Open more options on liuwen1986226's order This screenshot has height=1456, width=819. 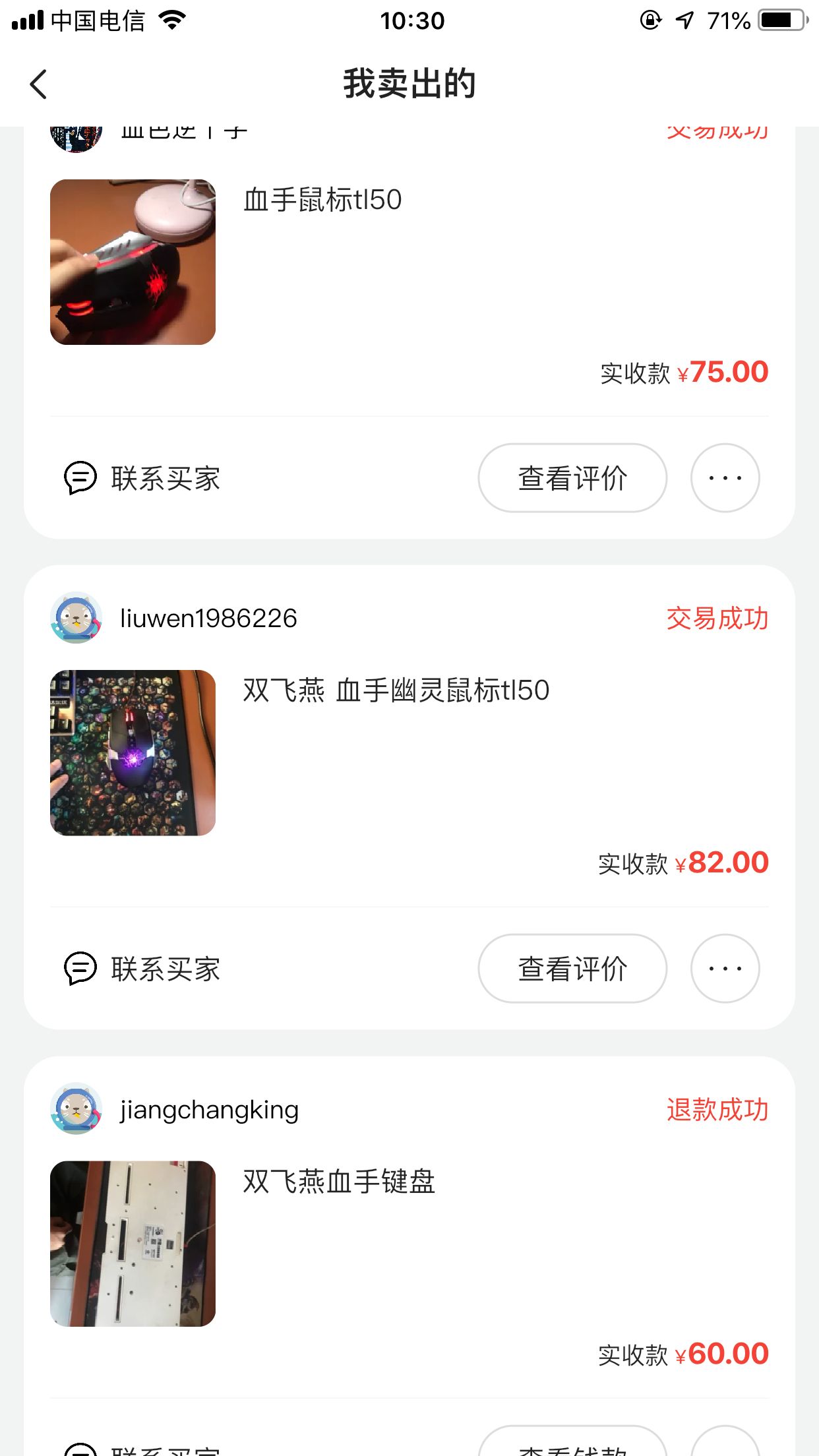pos(725,969)
